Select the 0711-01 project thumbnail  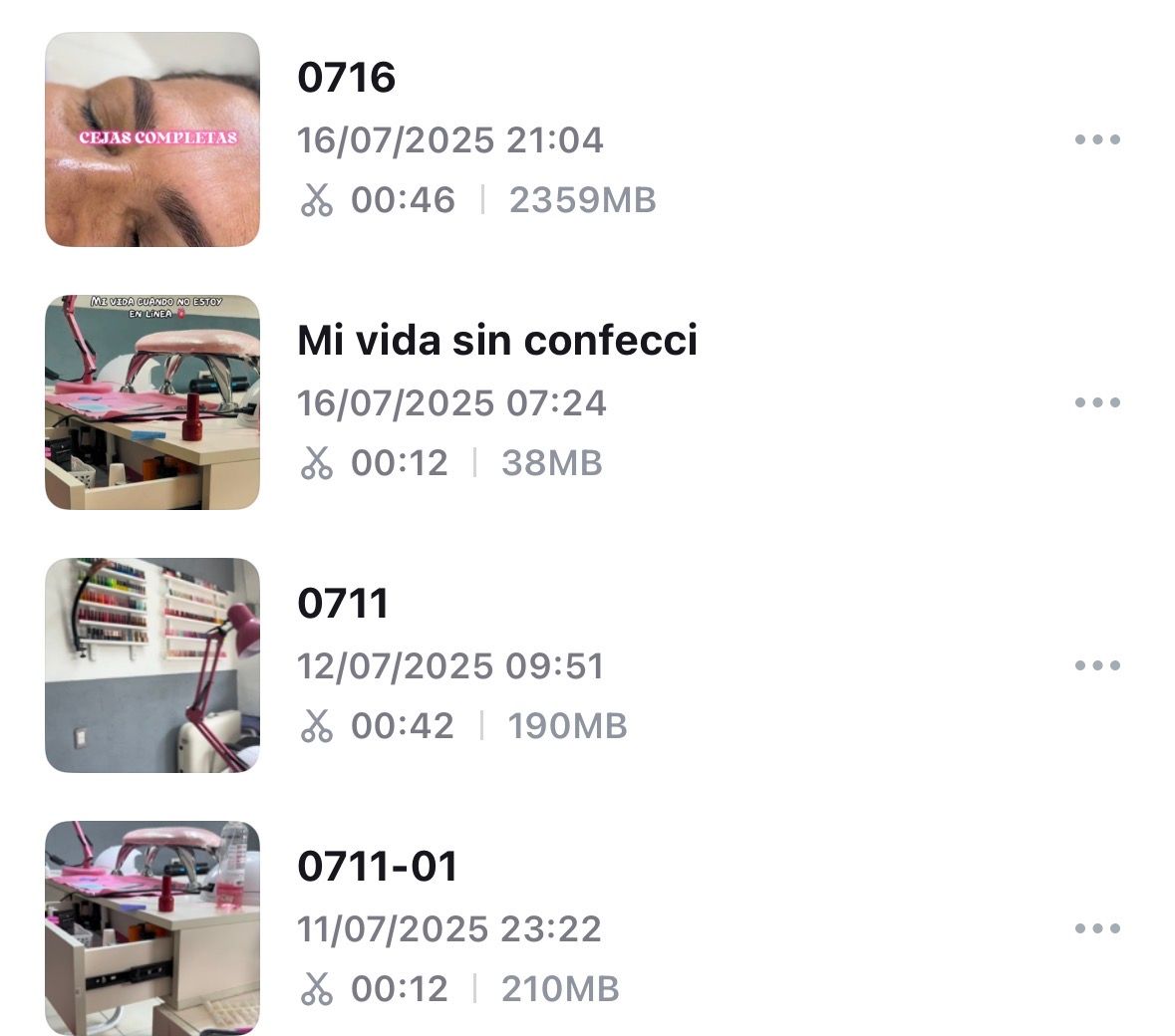pos(152,928)
